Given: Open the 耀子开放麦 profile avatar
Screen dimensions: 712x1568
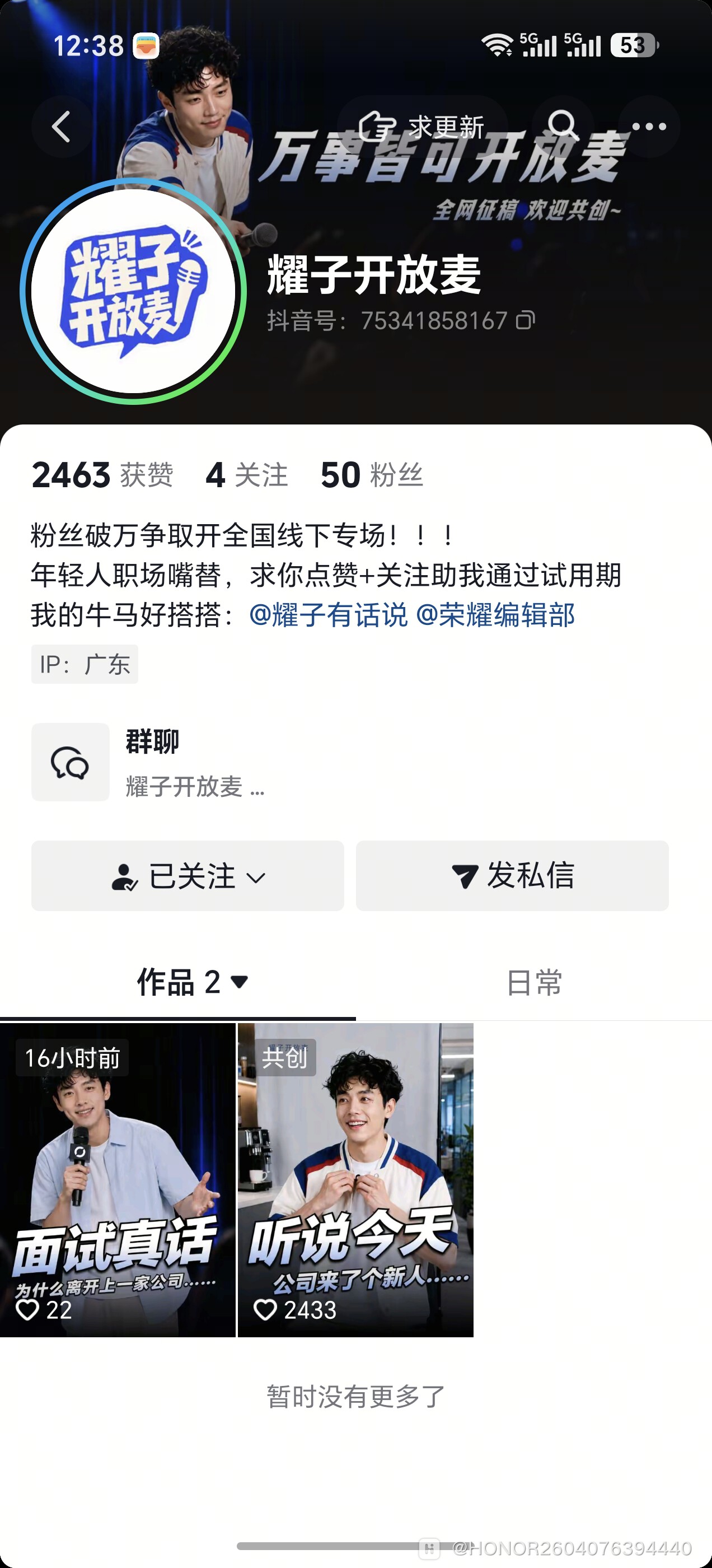Looking at the screenshot, I should pyautogui.click(x=133, y=291).
